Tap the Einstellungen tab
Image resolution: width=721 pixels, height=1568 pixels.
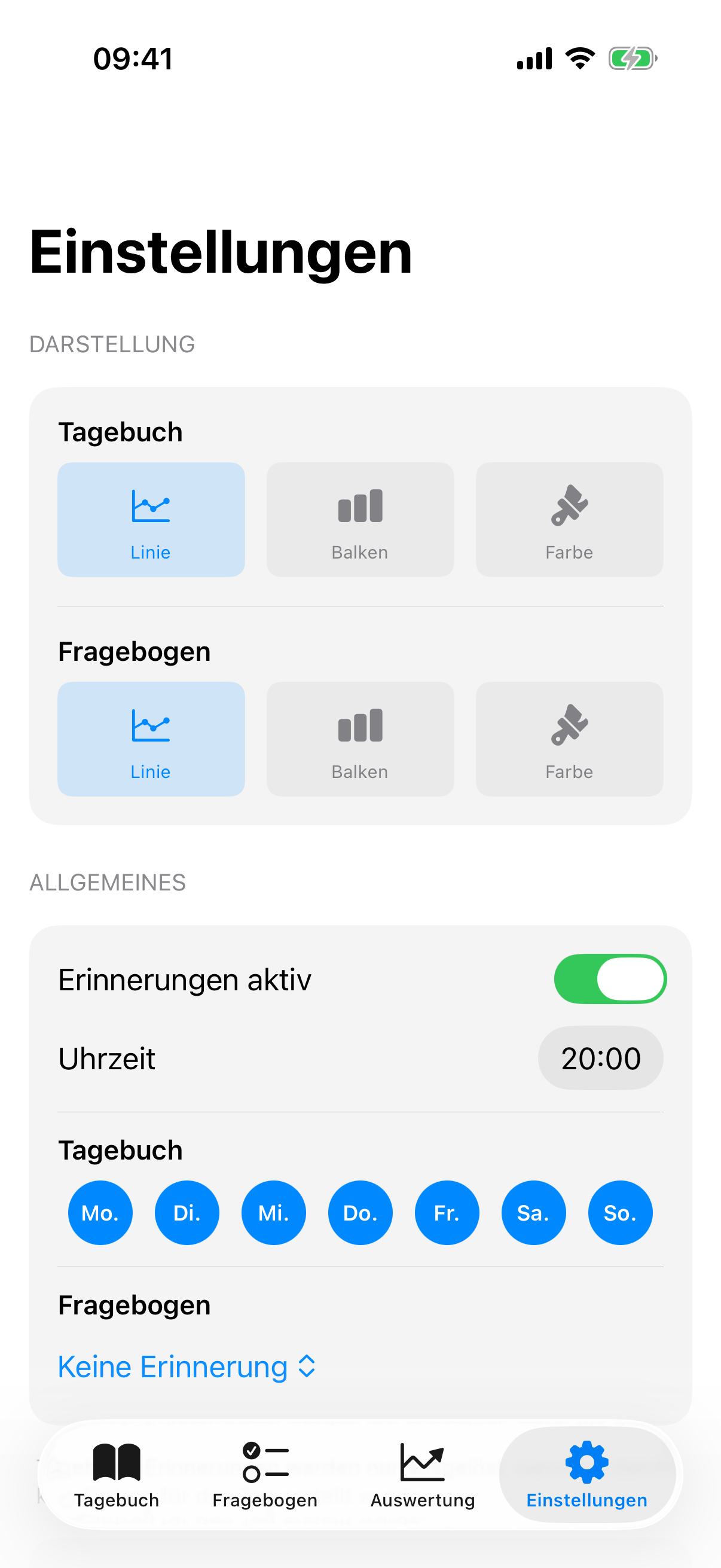pyautogui.click(x=586, y=1474)
